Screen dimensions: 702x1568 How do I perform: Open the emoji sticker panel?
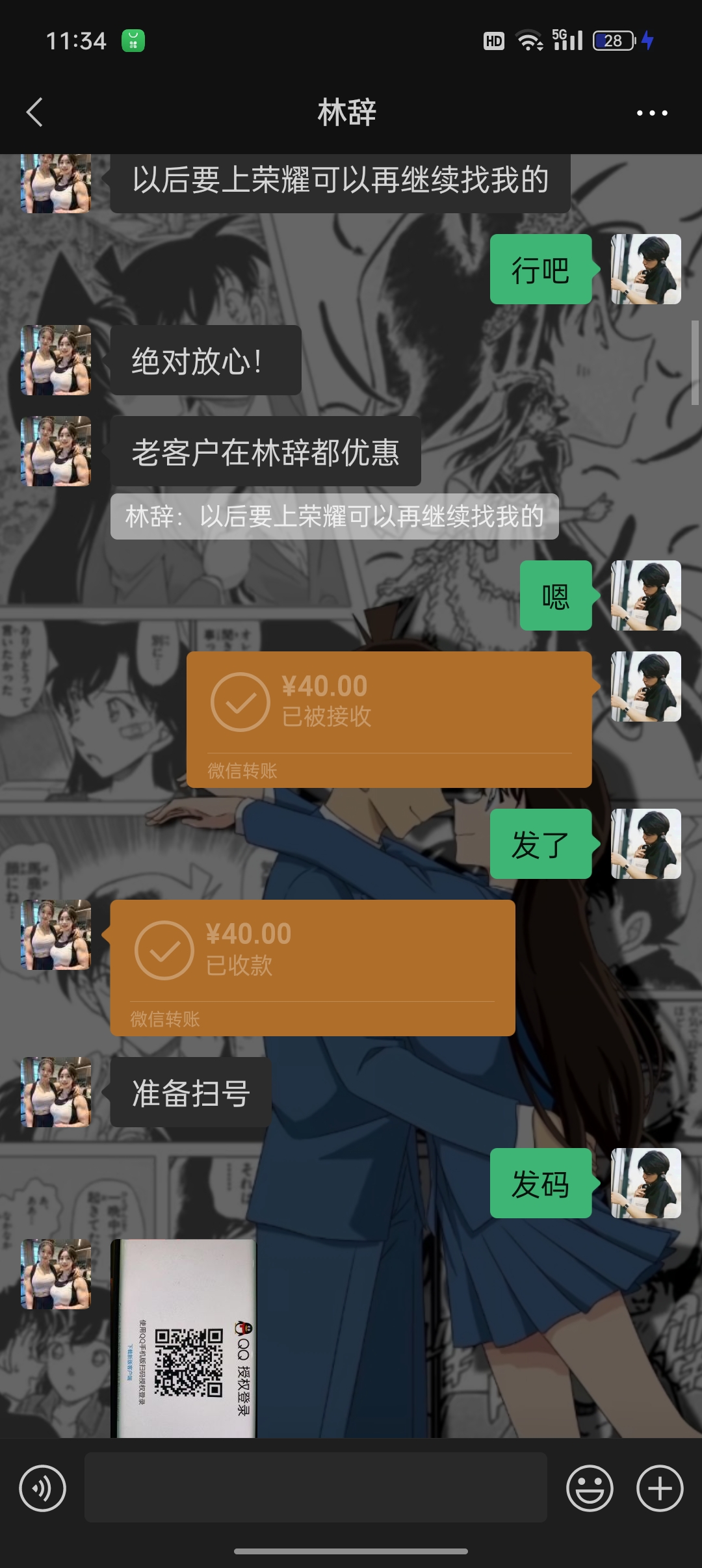590,1488
